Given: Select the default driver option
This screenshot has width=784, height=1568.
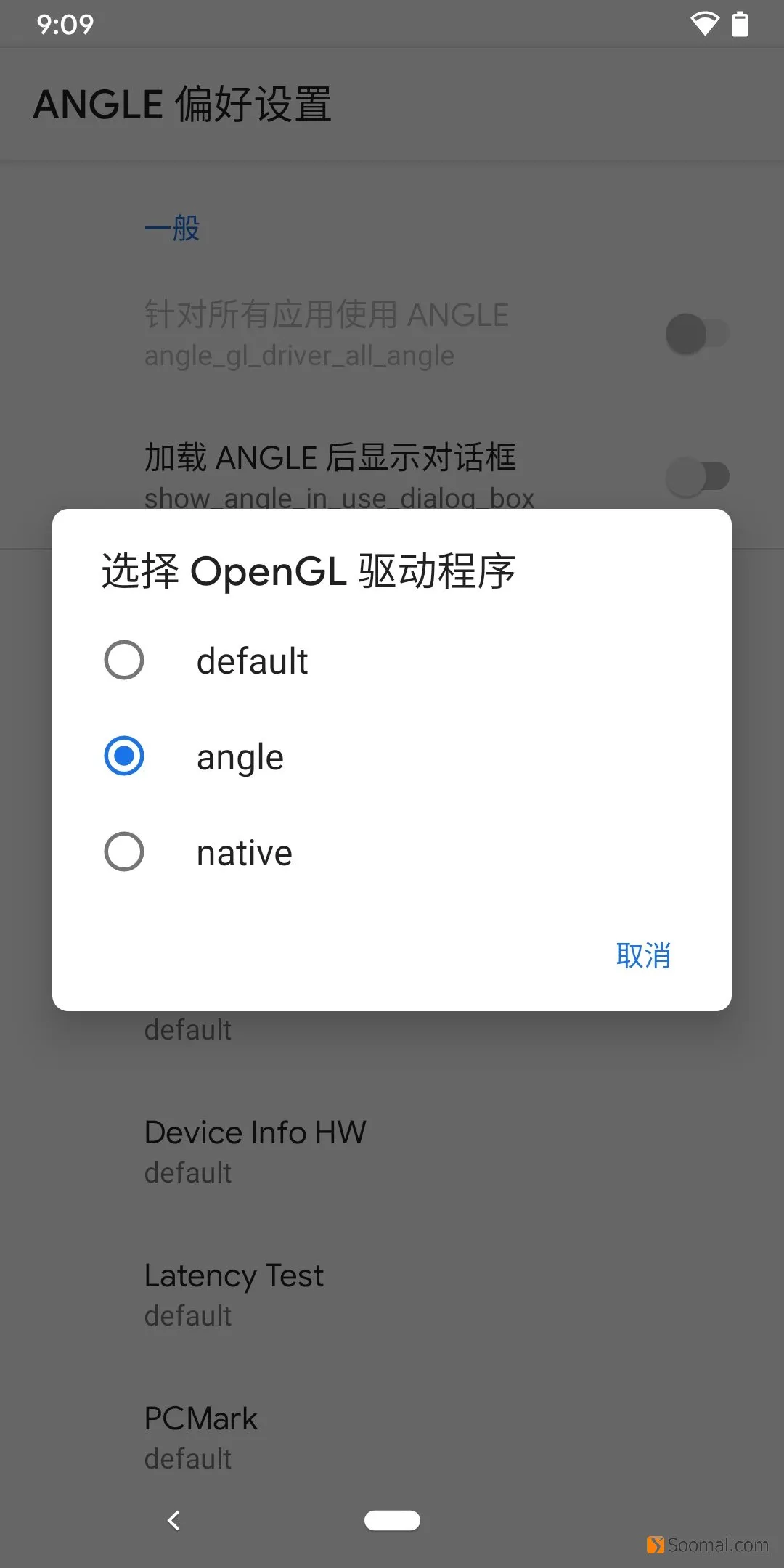Looking at the screenshot, I should coord(124,660).
